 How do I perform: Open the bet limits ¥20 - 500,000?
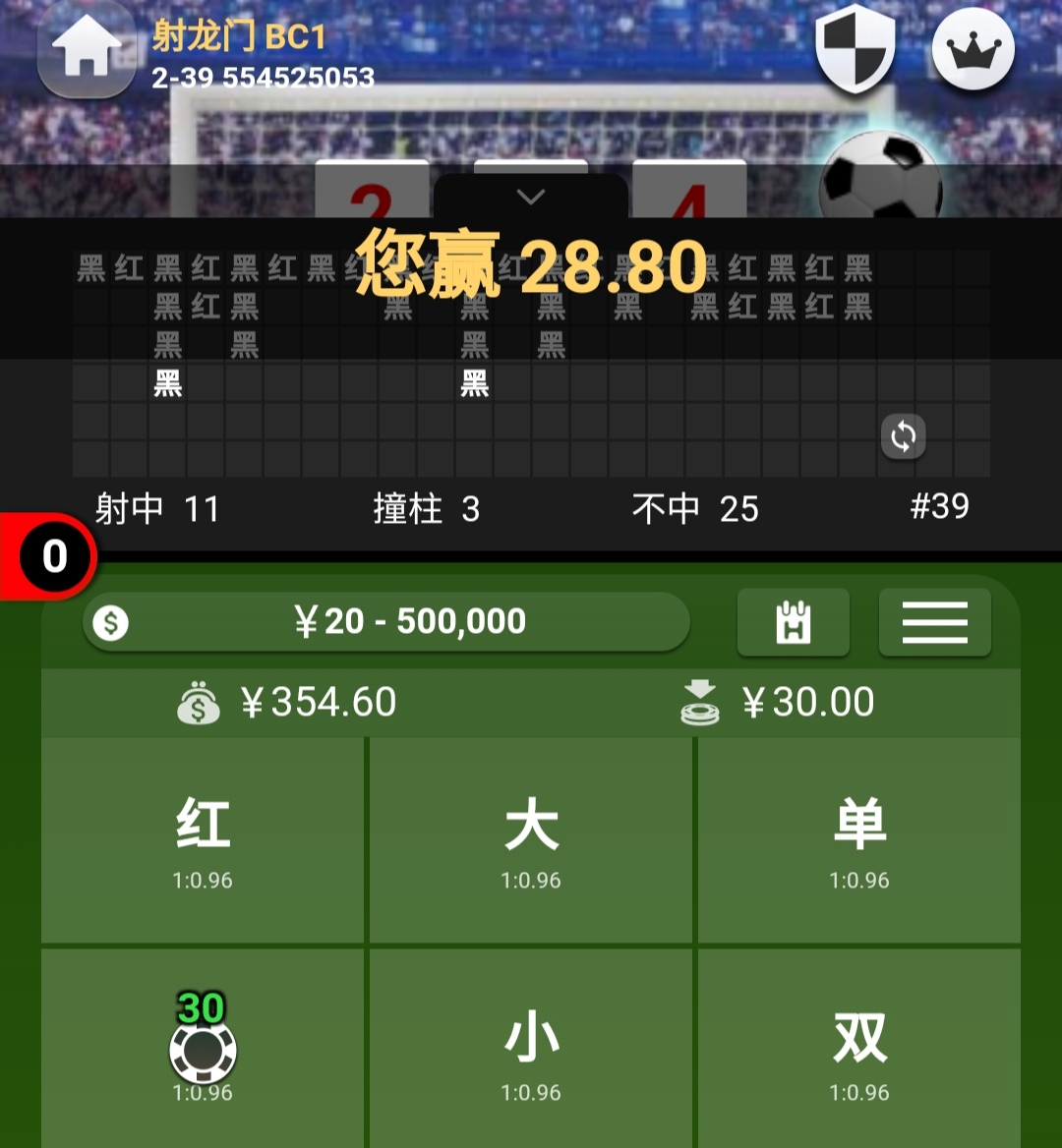pos(386,622)
